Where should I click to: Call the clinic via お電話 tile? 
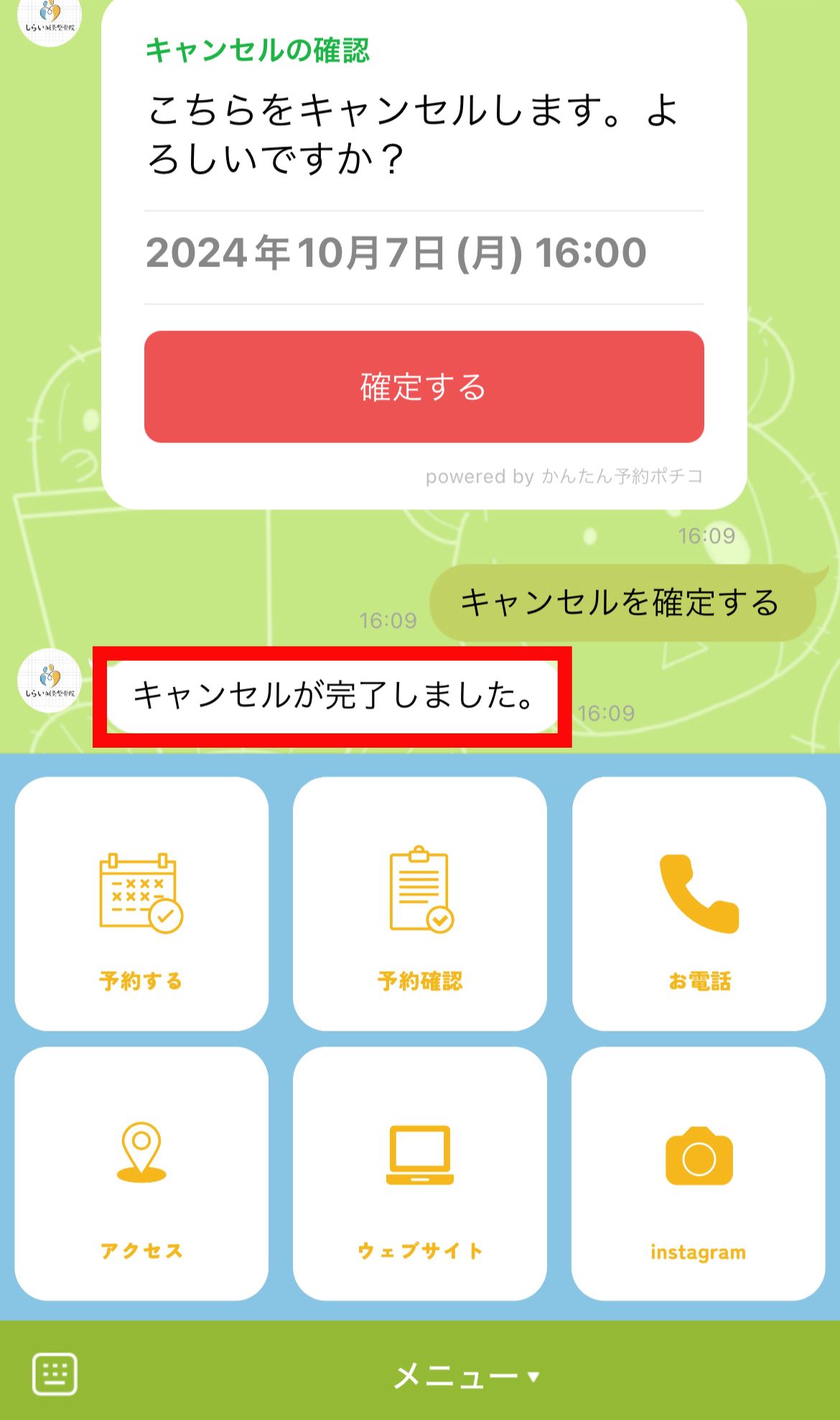click(x=699, y=904)
